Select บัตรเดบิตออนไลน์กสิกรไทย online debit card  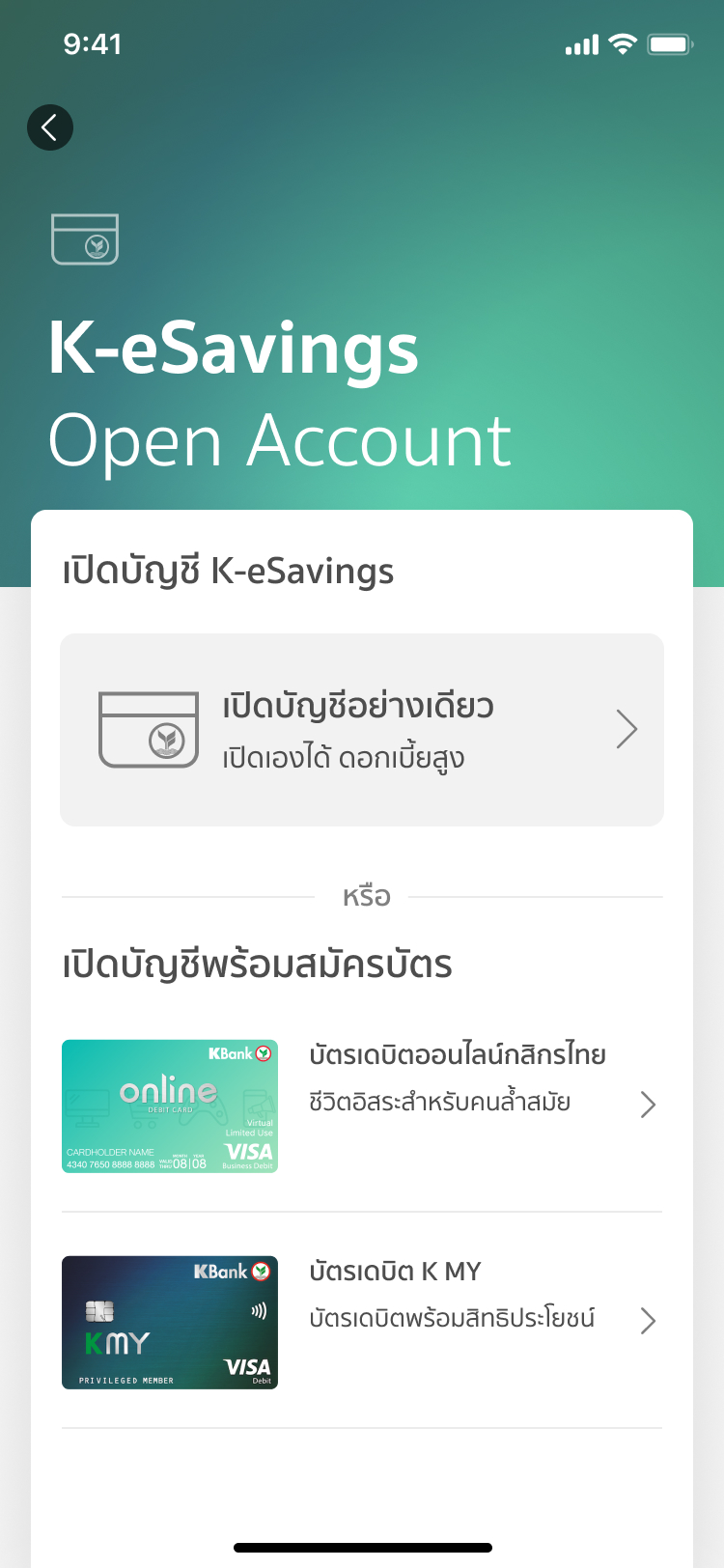[x=362, y=1106]
